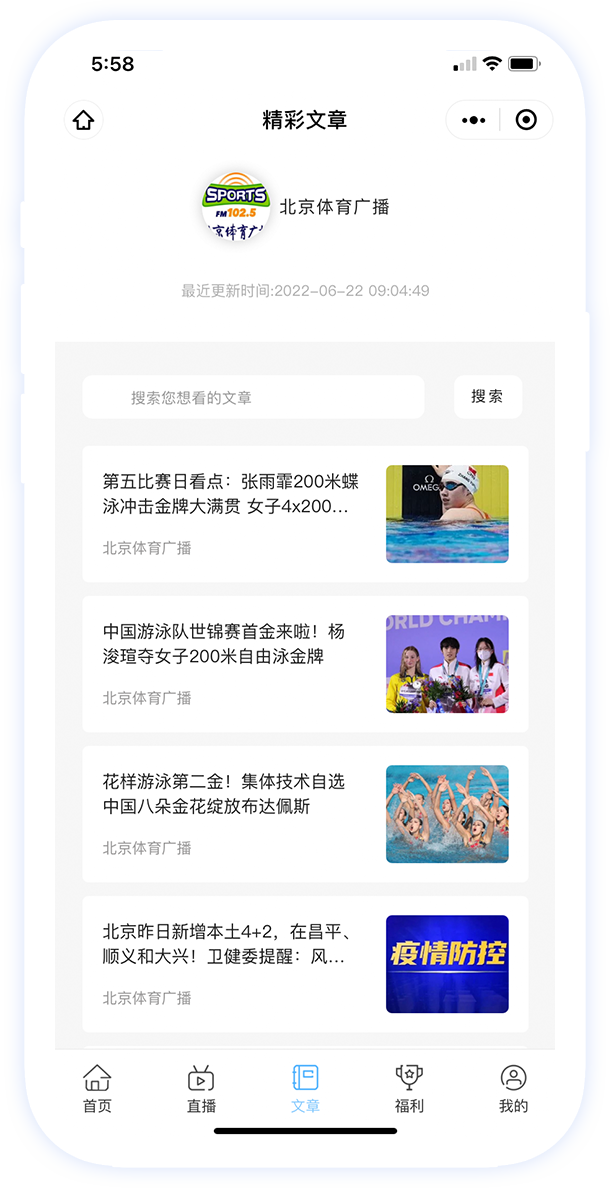Select the 文章 tab

coord(305,1089)
